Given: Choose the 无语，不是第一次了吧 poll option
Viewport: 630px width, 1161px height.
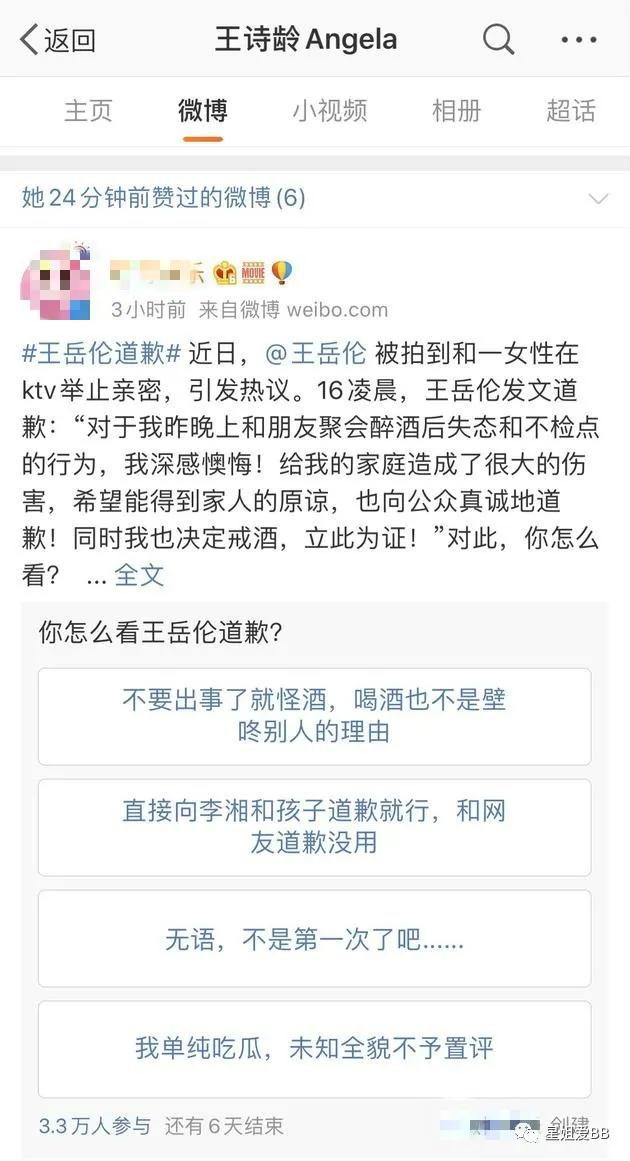Looking at the screenshot, I should (314, 939).
